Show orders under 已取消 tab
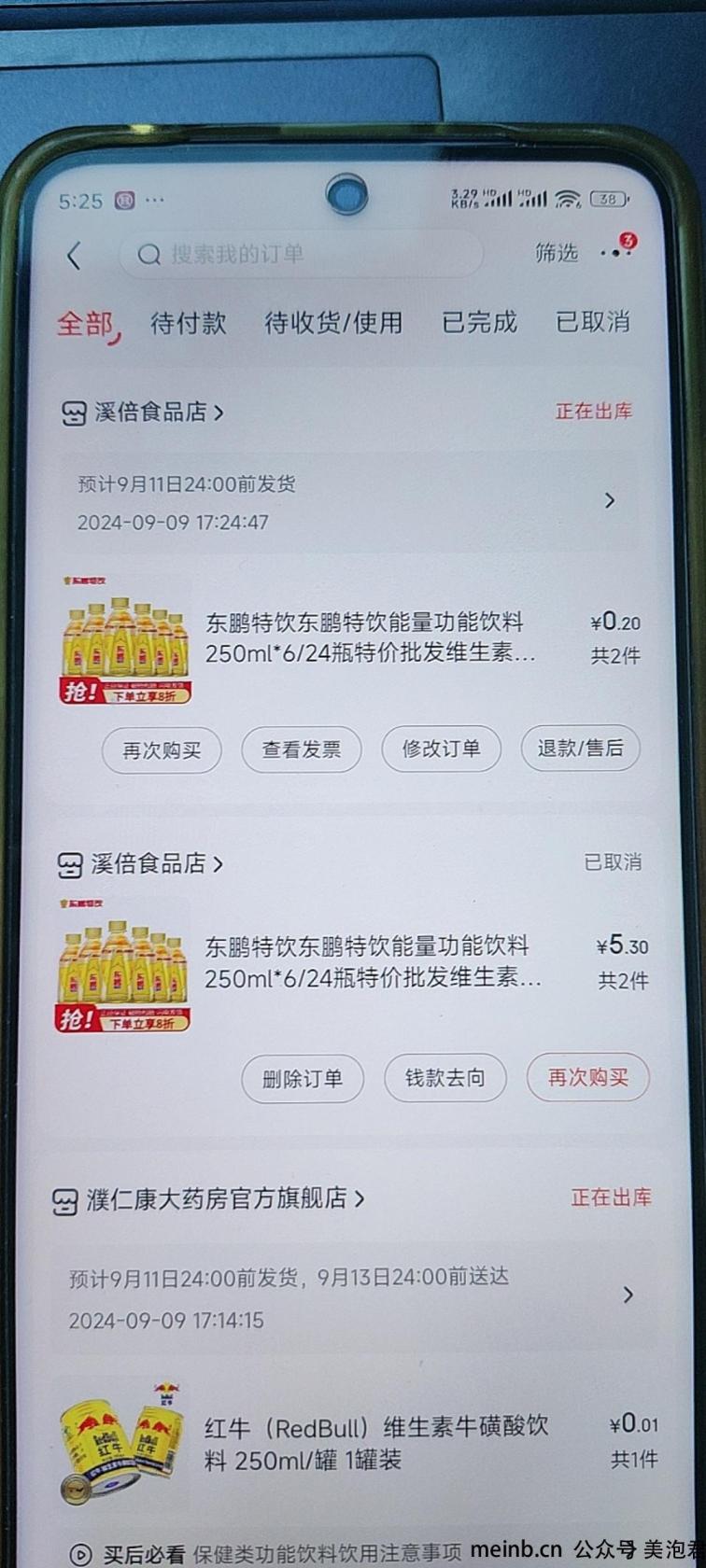The height and width of the screenshot is (1568, 706). click(592, 322)
